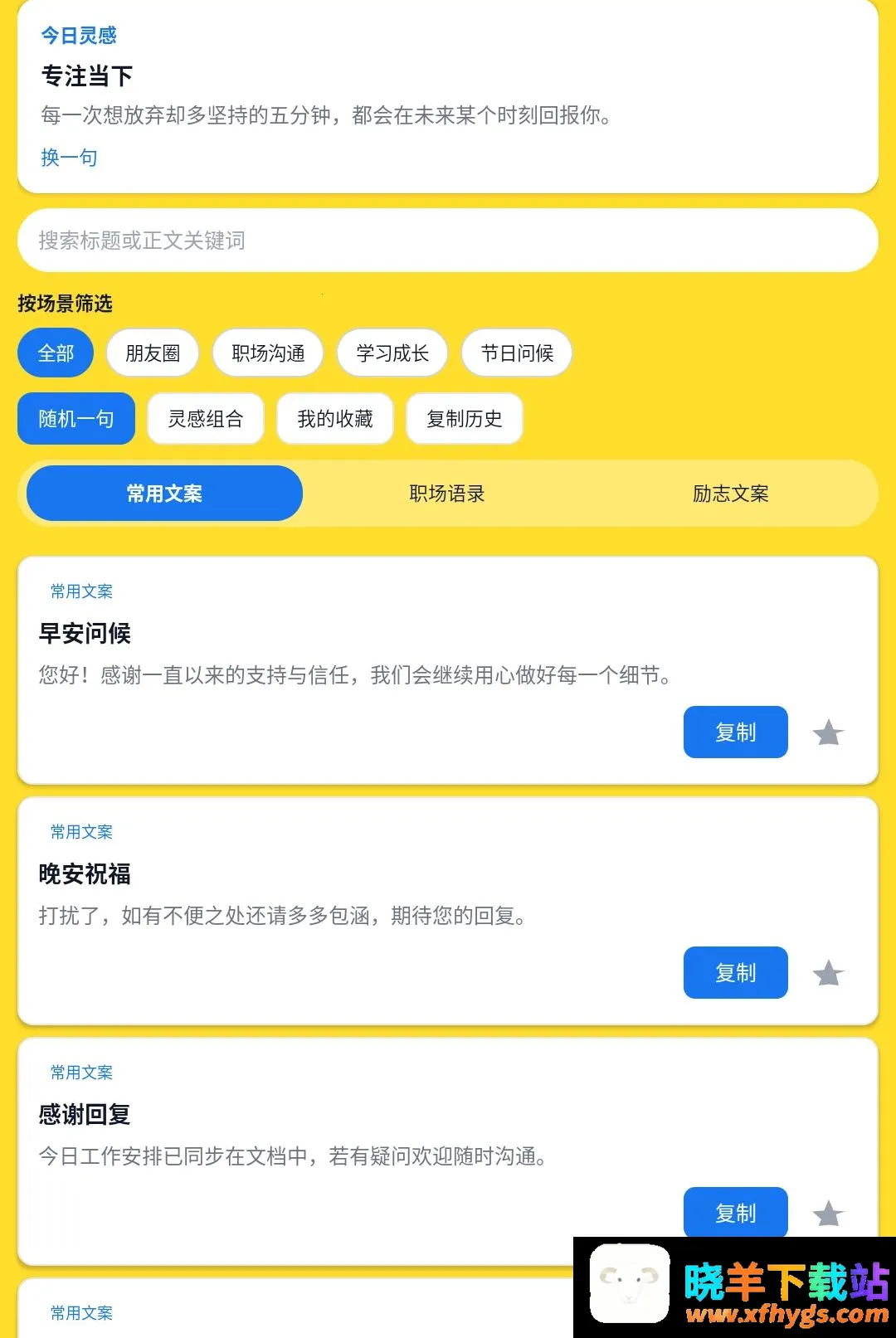896x1338 pixels.
Task: Switch to the 常用文案 tab
Action: 164,494
